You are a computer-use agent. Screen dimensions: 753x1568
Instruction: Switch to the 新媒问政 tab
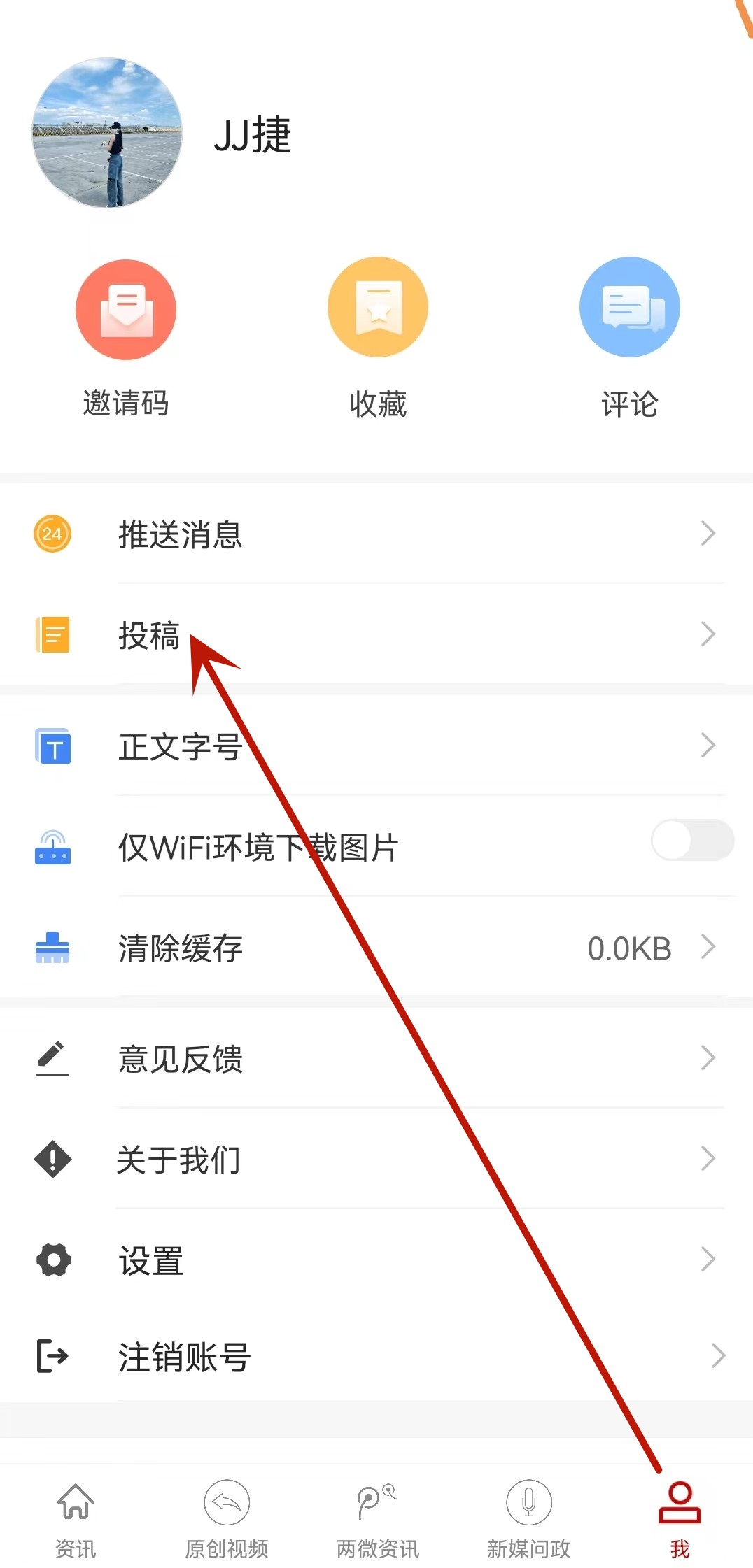(x=528, y=1519)
